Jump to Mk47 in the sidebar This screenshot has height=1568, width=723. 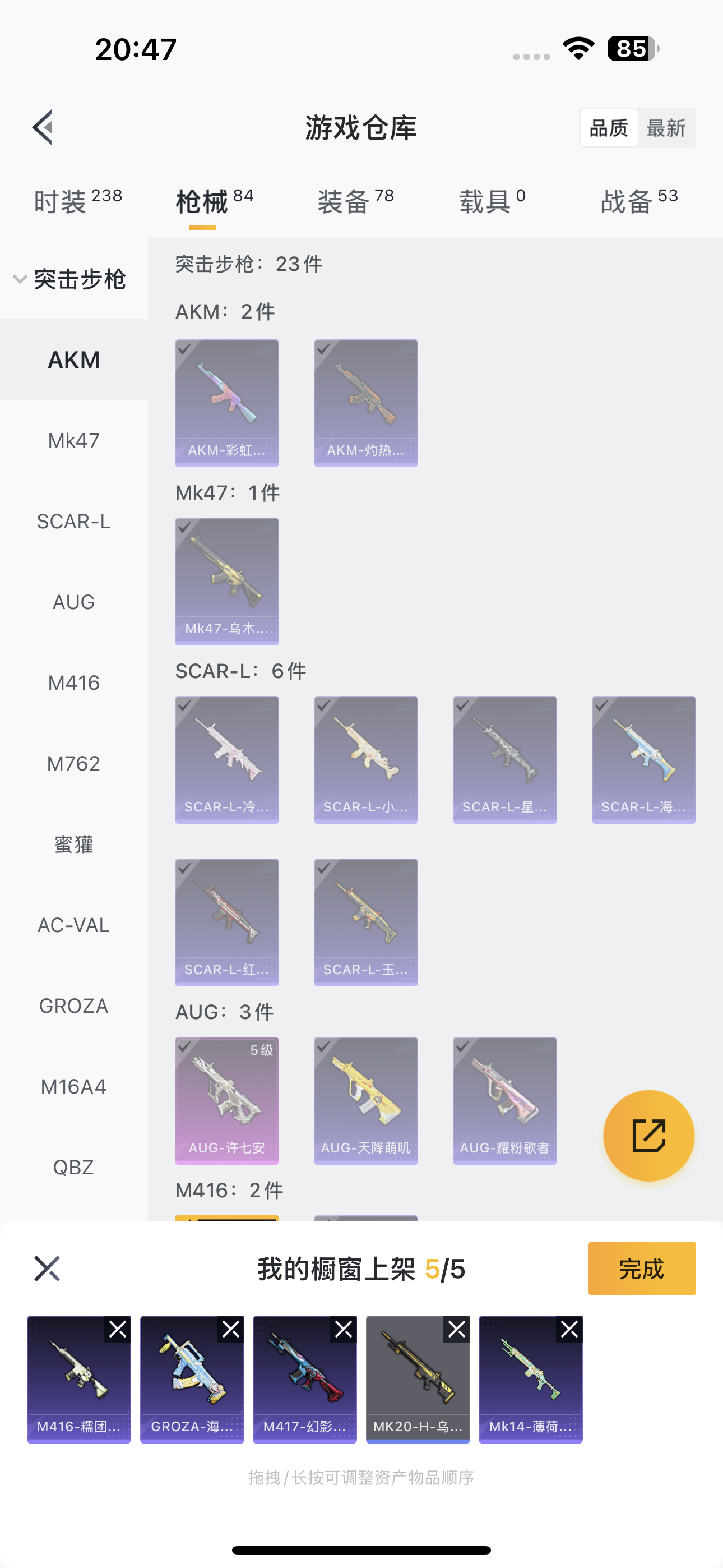[x=73, y=440]
